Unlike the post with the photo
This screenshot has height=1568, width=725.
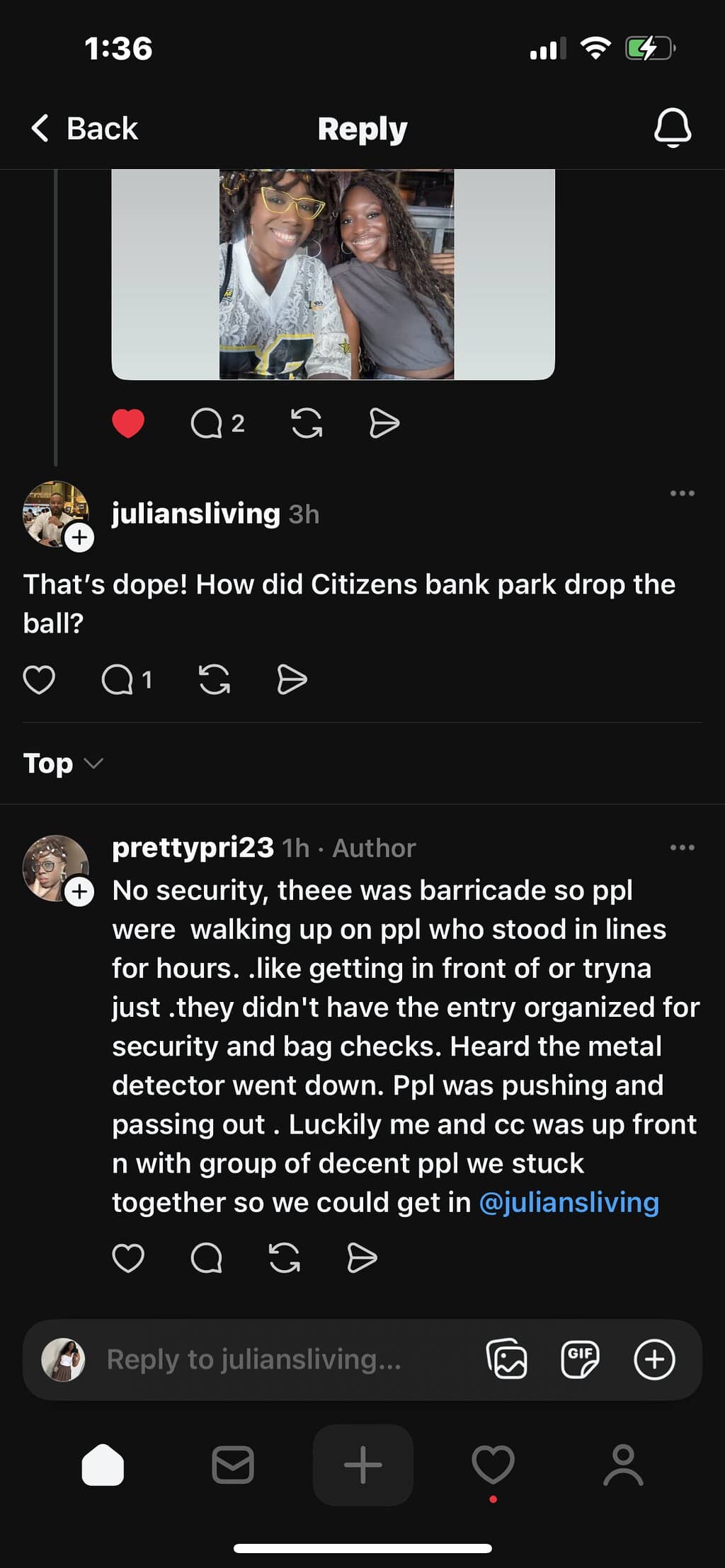[128, 424]
